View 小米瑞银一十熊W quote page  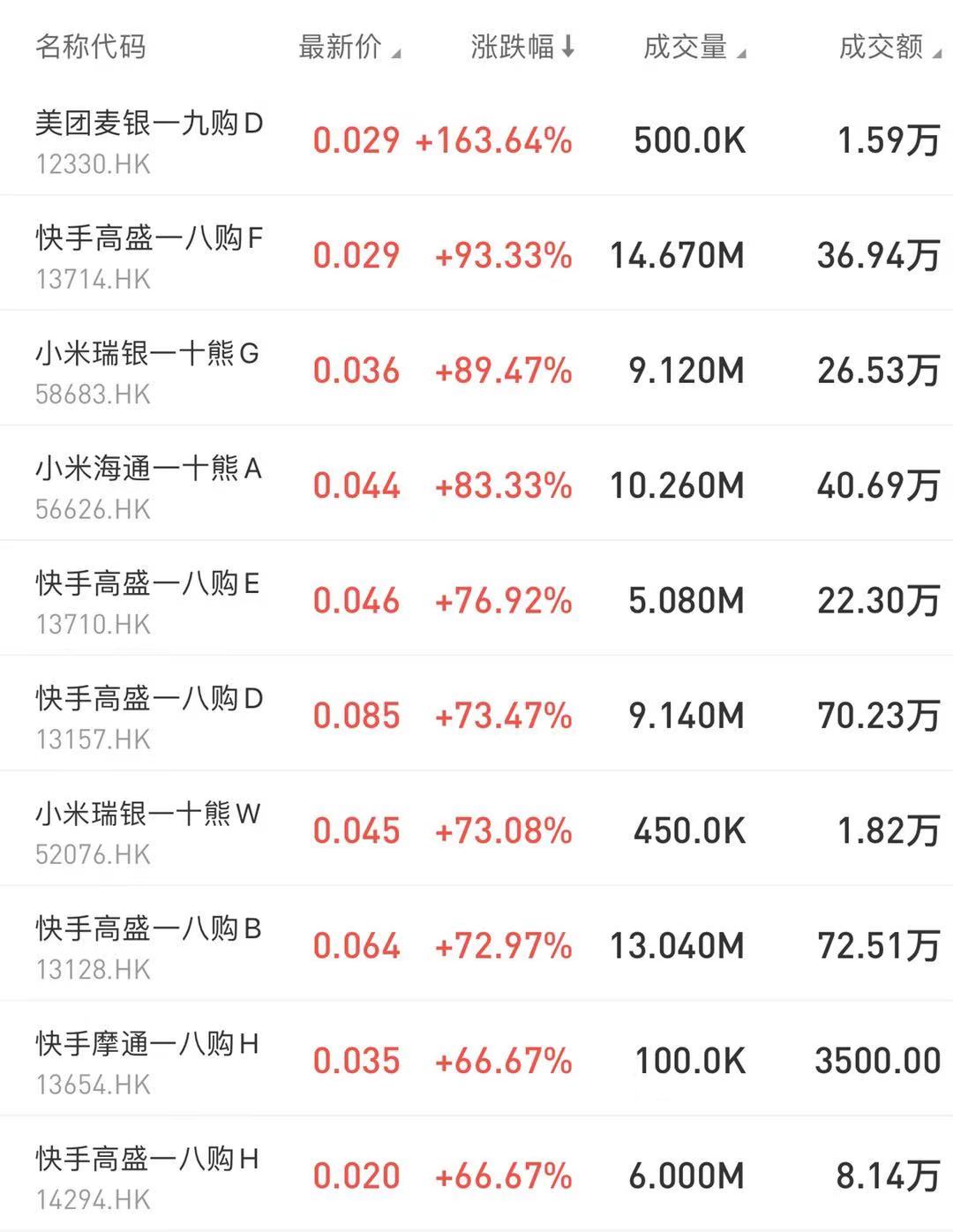147,830
